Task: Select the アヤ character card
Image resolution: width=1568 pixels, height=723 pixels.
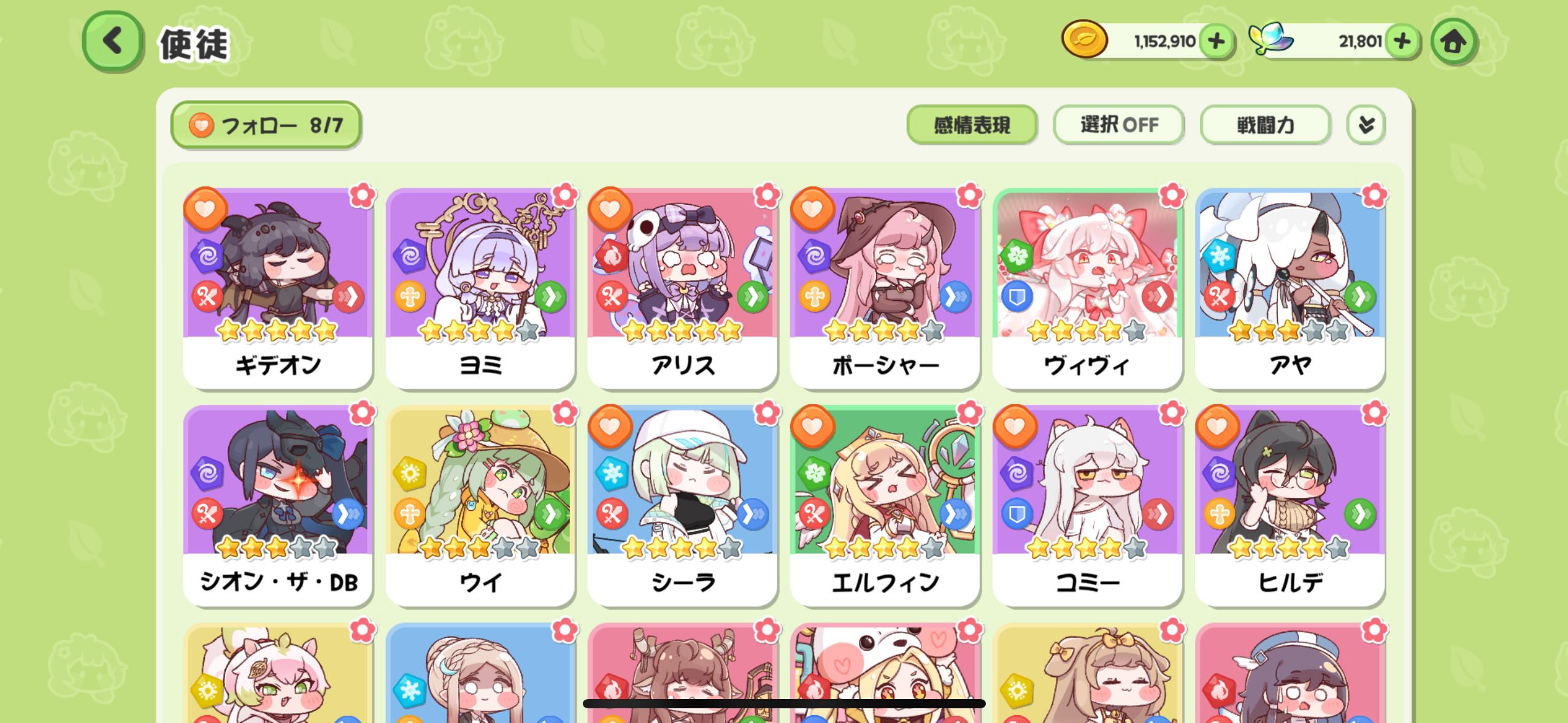Action: [1289, 288]
